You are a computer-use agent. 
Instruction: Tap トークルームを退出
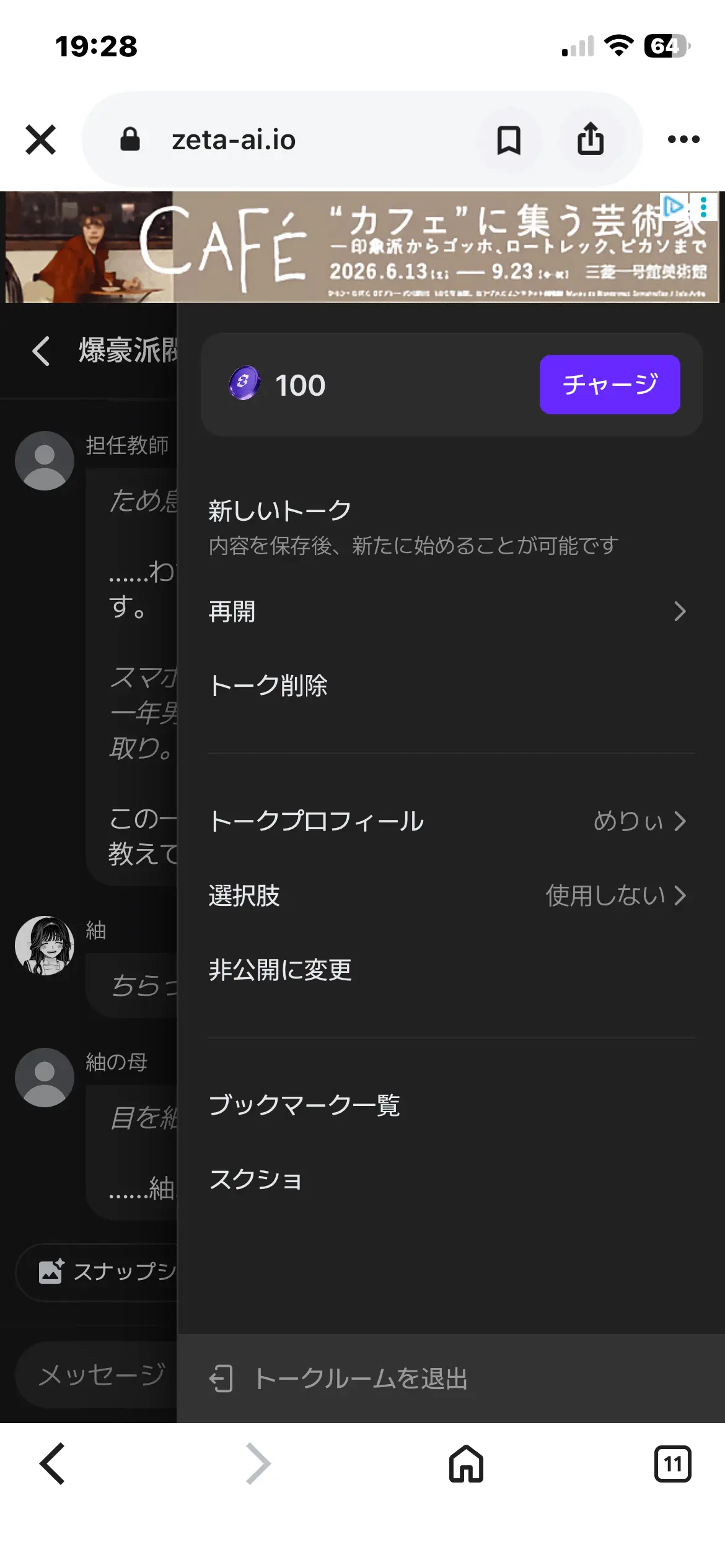[451, 1379]
